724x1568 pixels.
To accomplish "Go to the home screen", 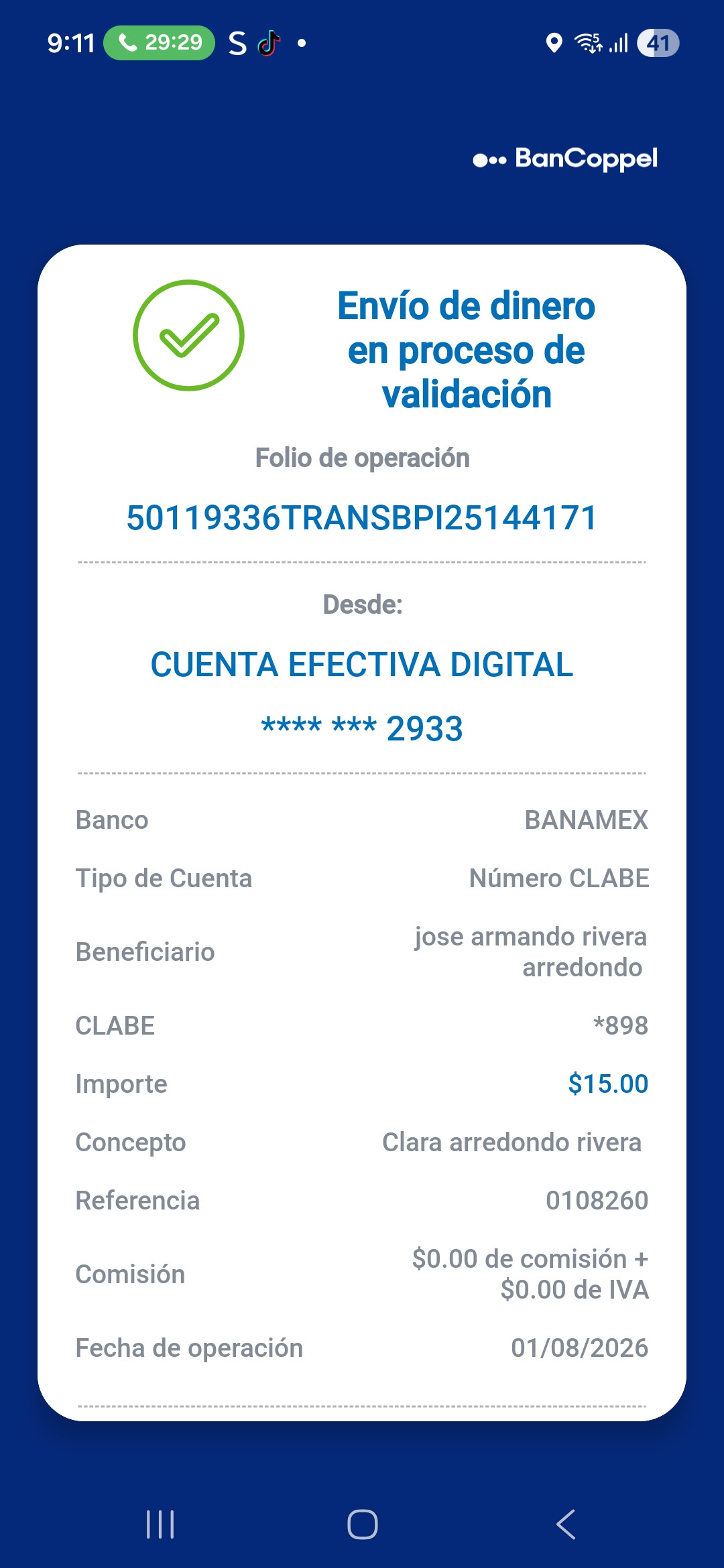I will pos(362,1524).
